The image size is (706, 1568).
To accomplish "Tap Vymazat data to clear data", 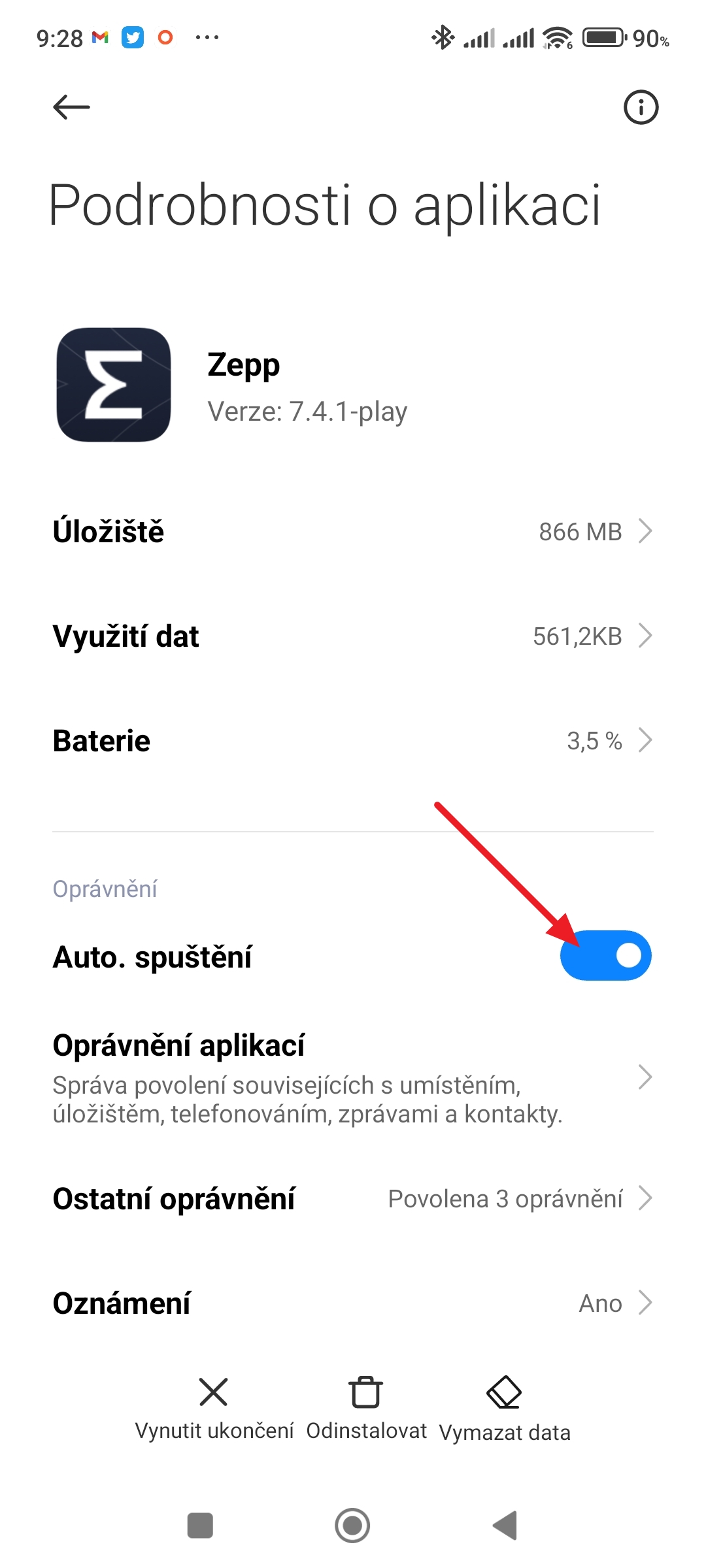I will 504,1407.
